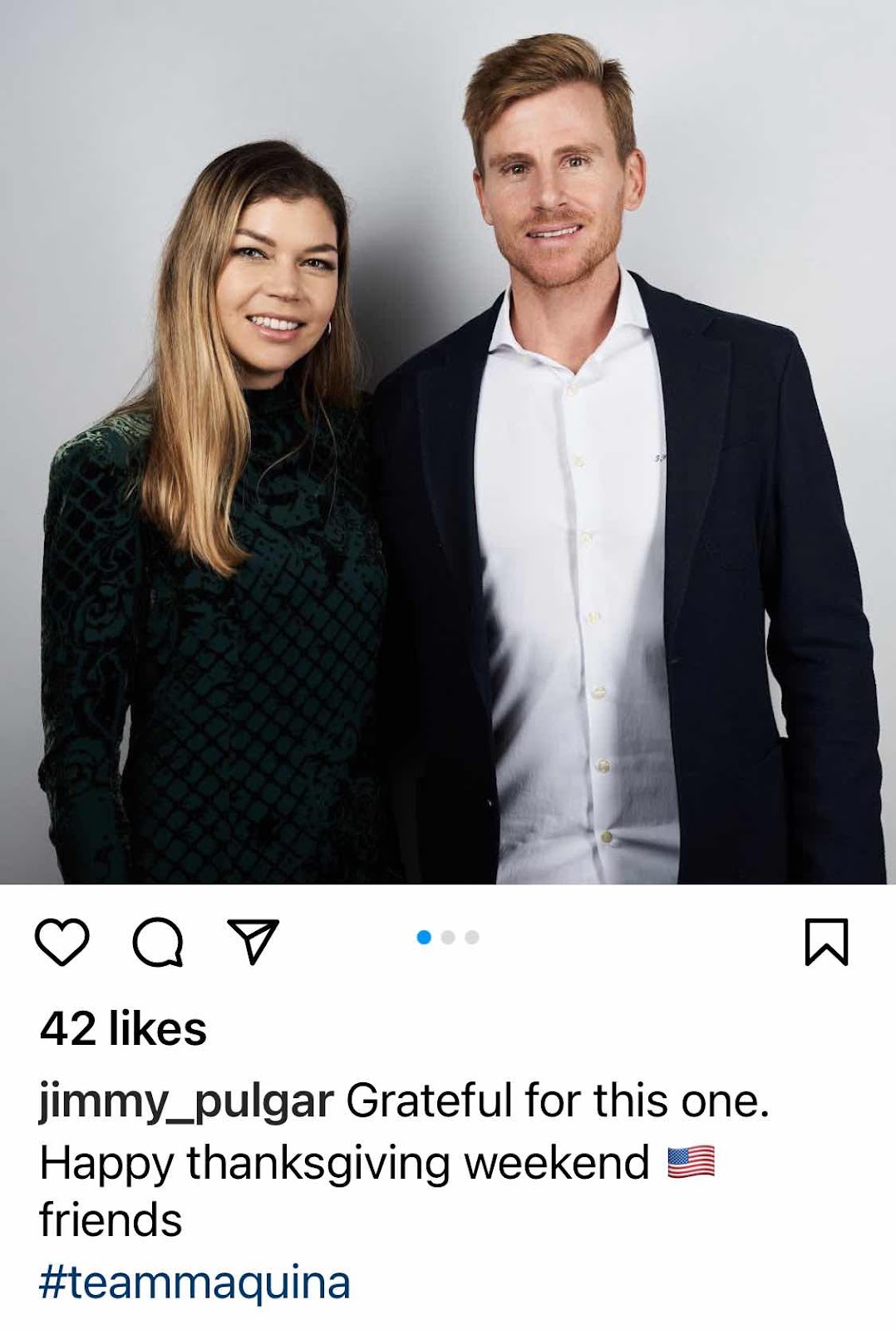Share the post via paper plane icon
Image resolution: width=896 pixels, height=1330 pixels.
point(253,942)
